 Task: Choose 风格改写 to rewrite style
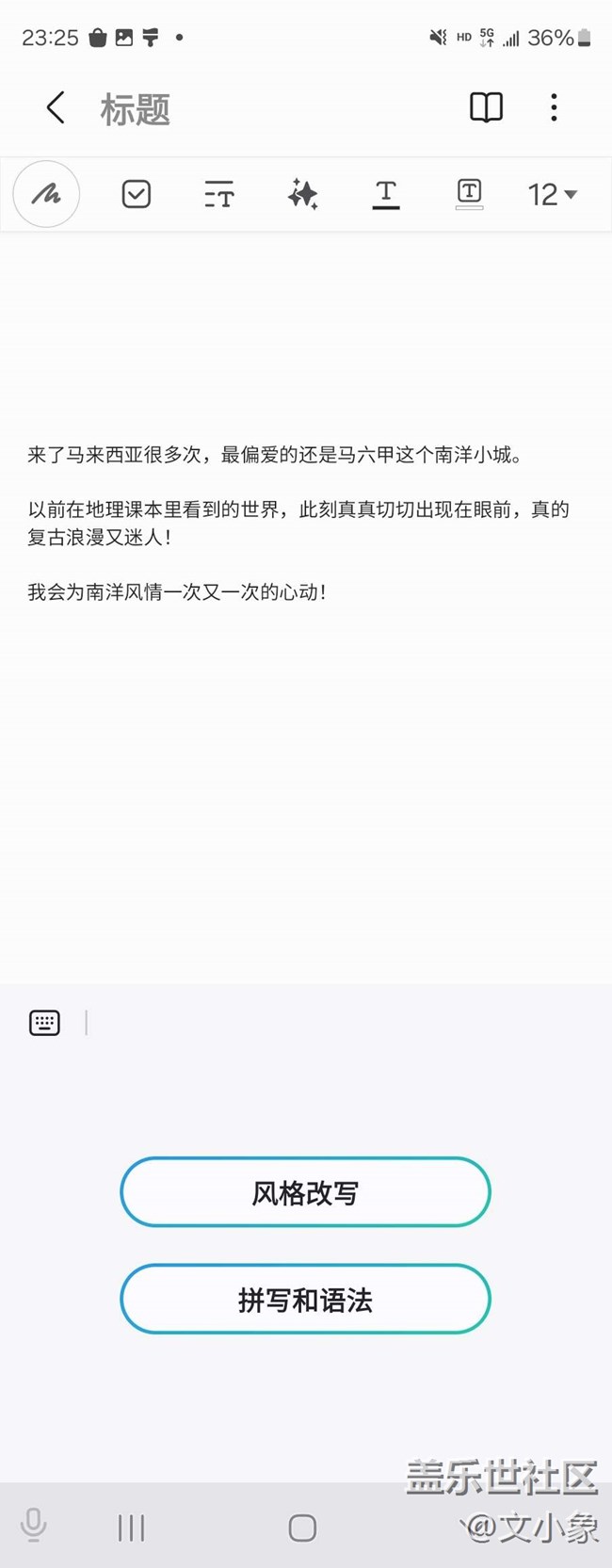point(305,1192)
